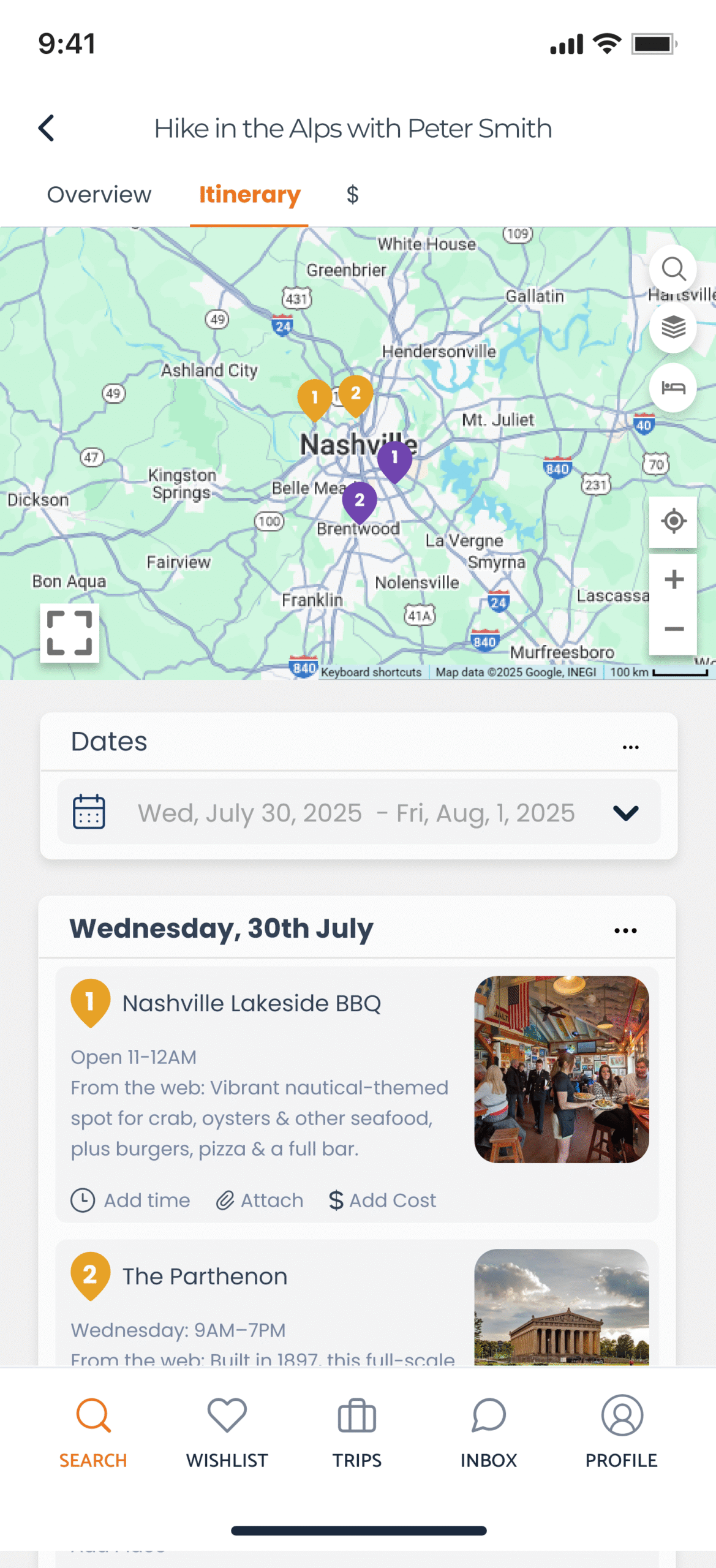This screenshot has width=716, height=1568.
Task: Center map on my current location
Action: pos(673,521)
